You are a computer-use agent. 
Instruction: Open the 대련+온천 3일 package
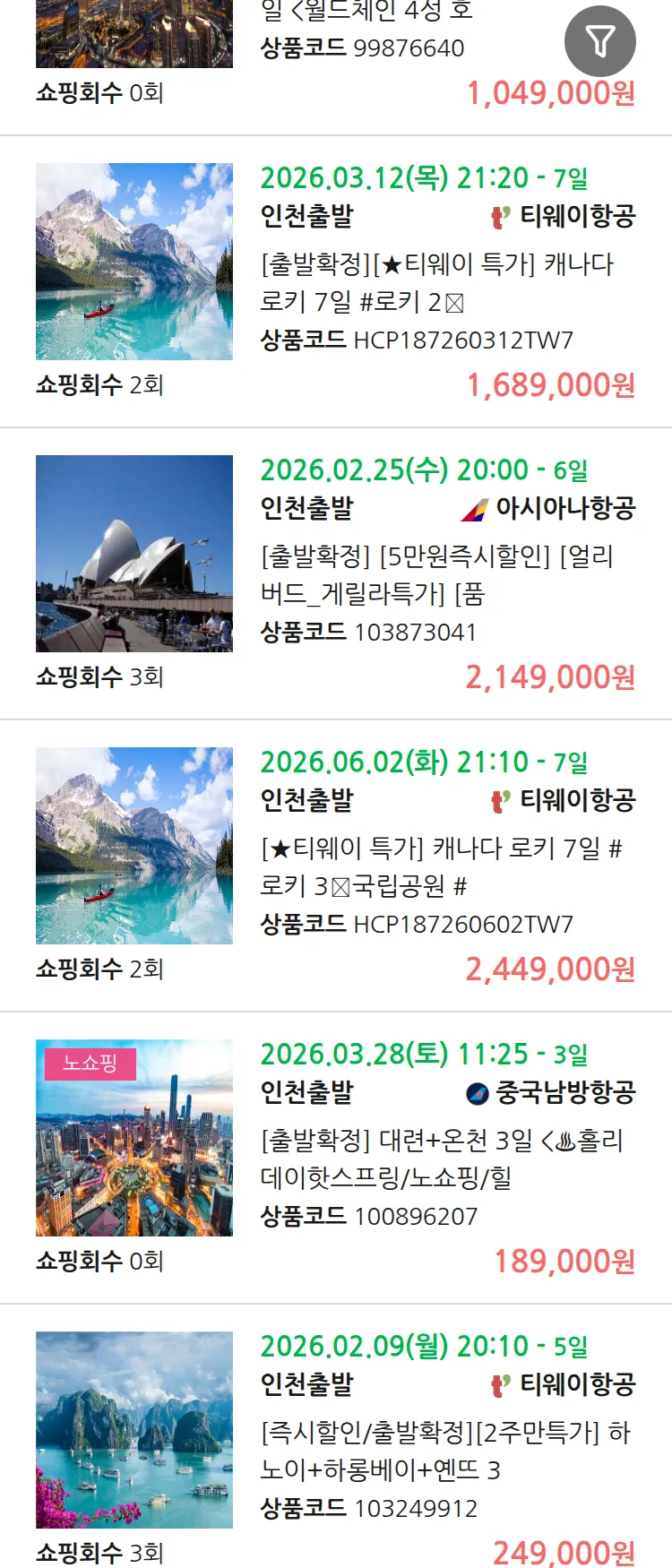pyautogui.click(x=436, y=1159)
